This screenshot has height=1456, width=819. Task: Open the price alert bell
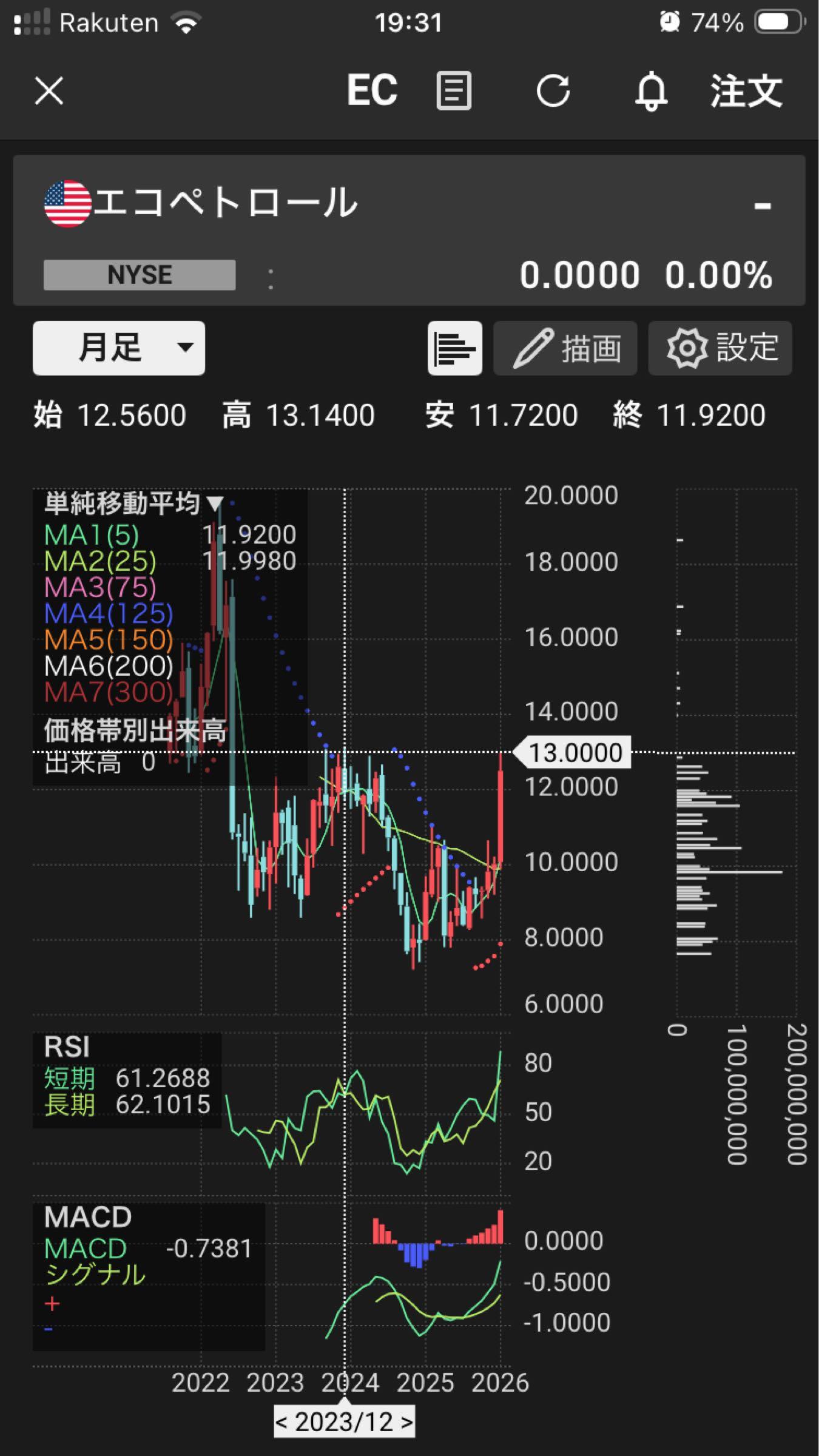651,92
